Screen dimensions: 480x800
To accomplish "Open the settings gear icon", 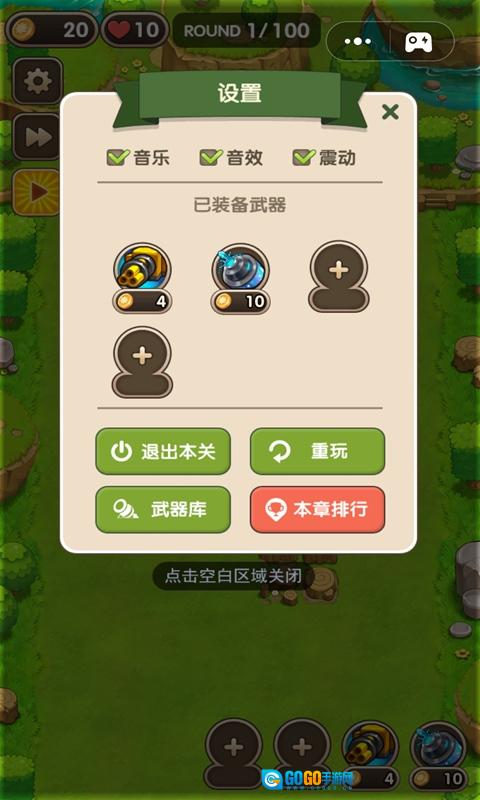I will pyautogui.click(x=38, y=81).
